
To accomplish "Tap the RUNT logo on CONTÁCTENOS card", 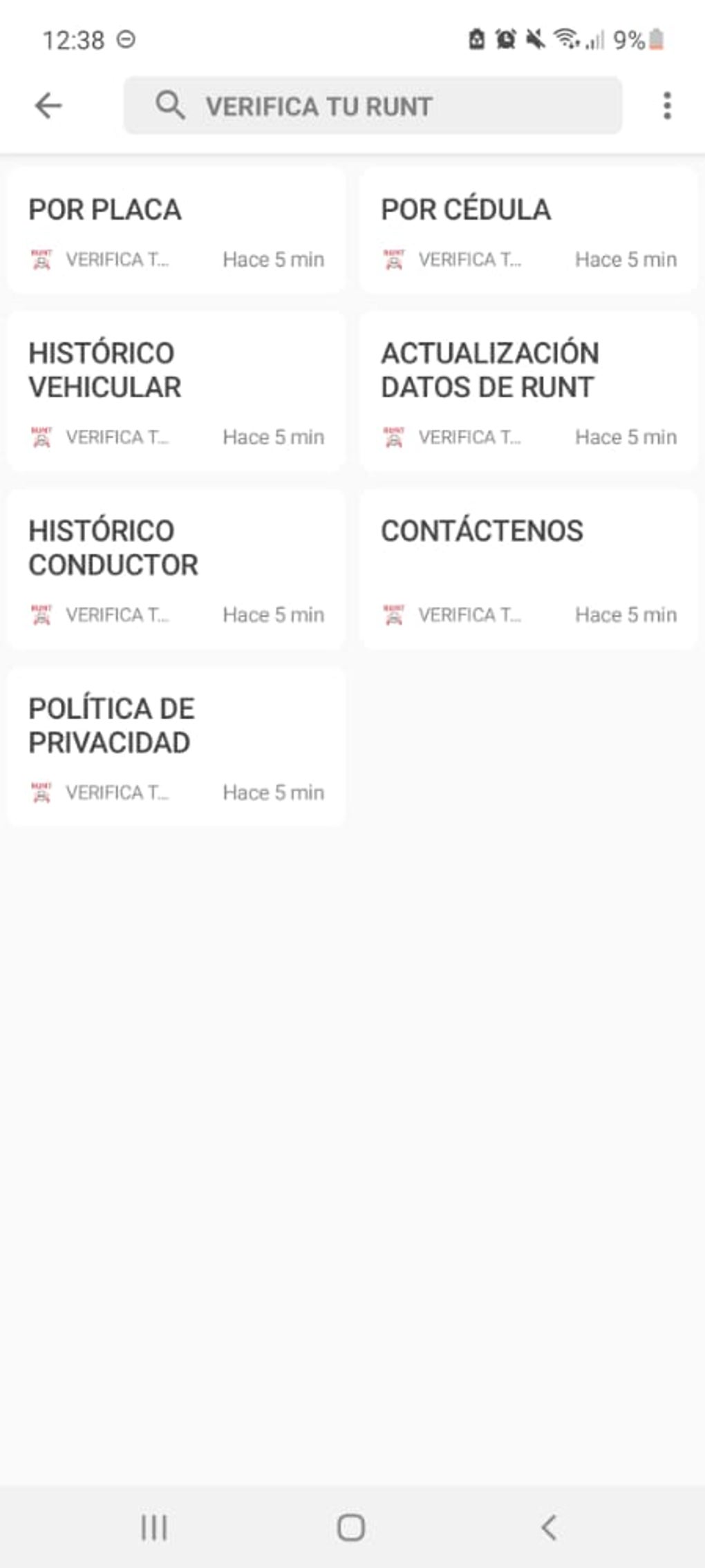I will click(395, 614).
